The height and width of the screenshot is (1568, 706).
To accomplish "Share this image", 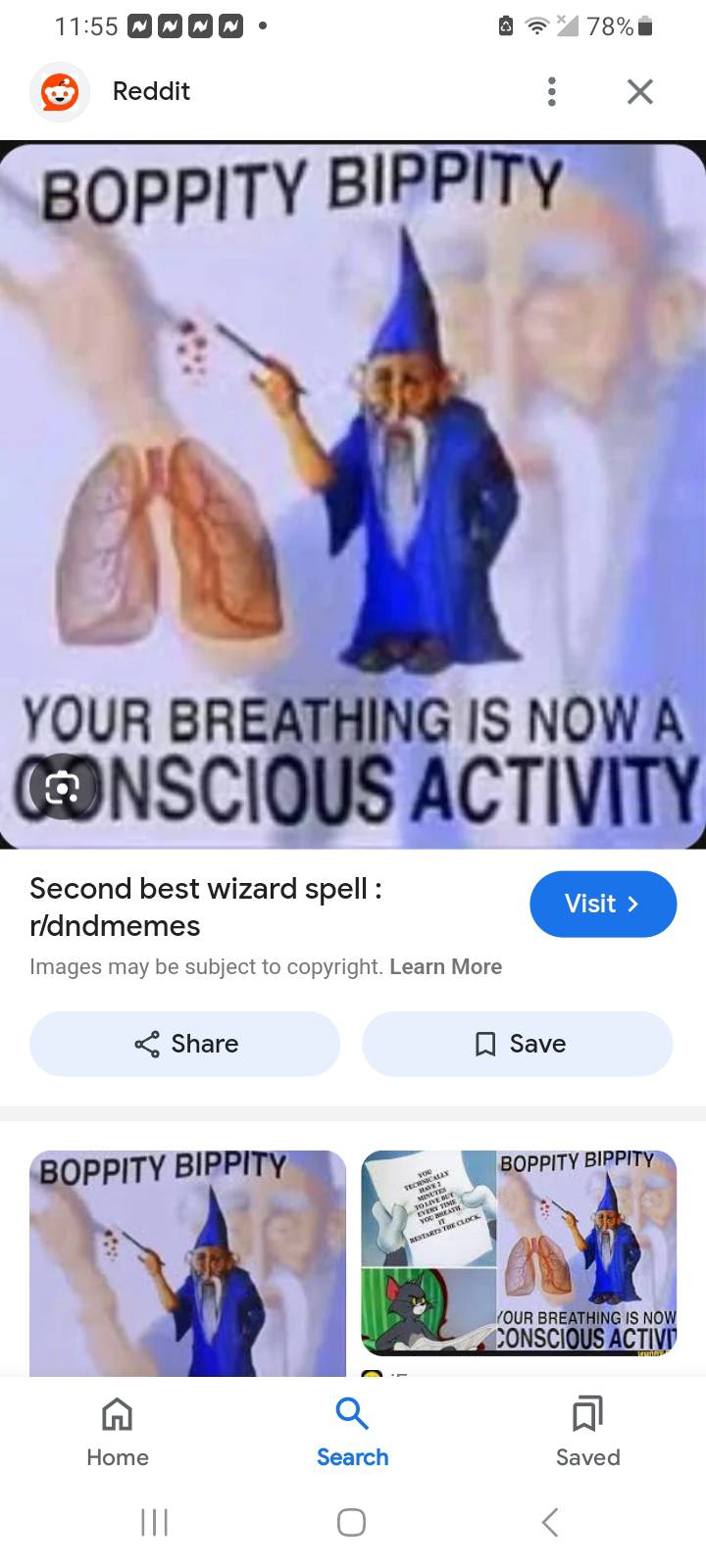I will click(185, 1044).
